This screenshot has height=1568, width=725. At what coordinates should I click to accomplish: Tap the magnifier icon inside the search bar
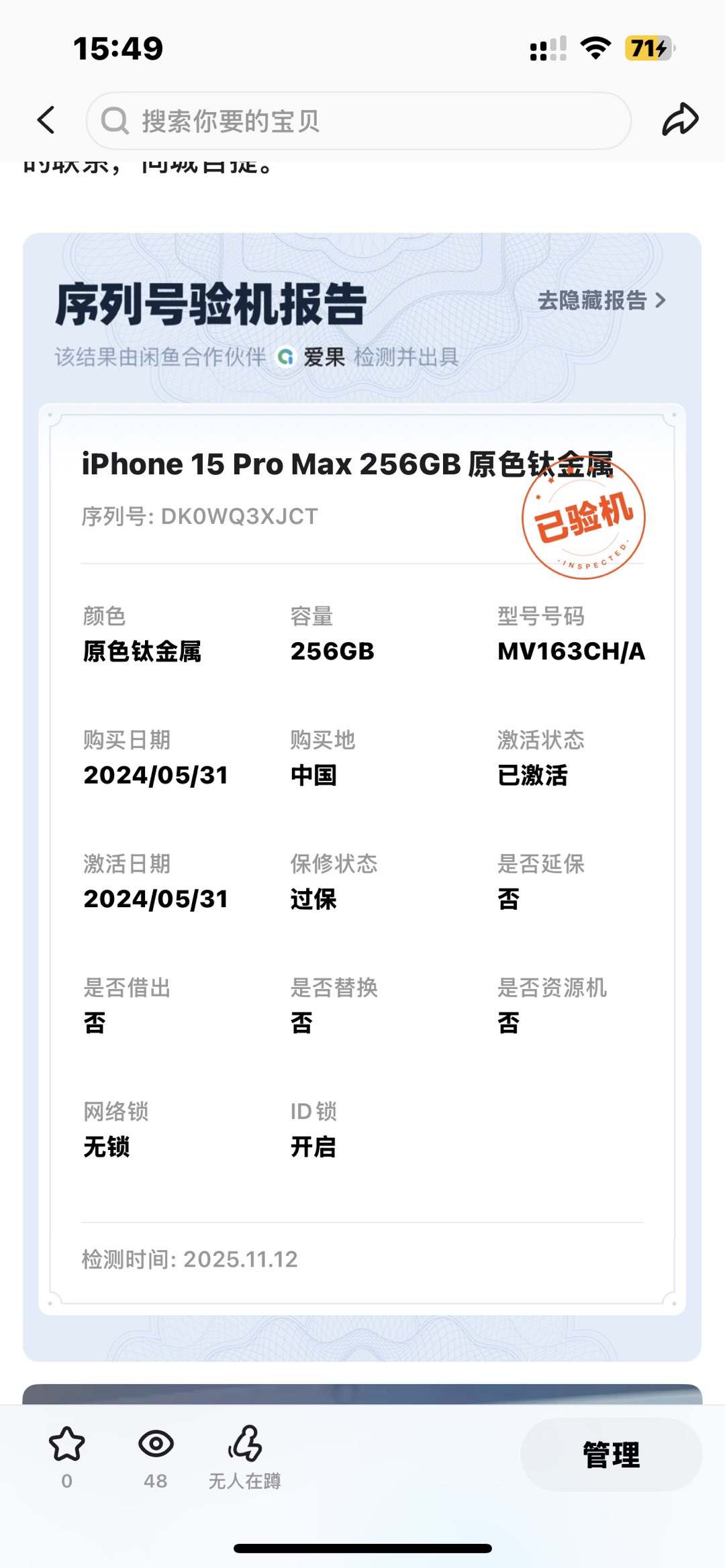point(117,121)
